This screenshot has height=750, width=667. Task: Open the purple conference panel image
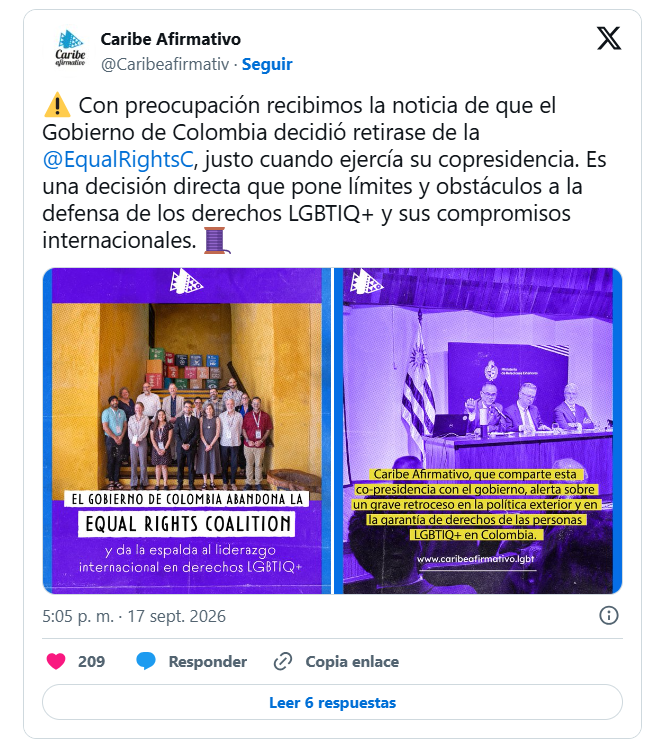click(478, 430)
